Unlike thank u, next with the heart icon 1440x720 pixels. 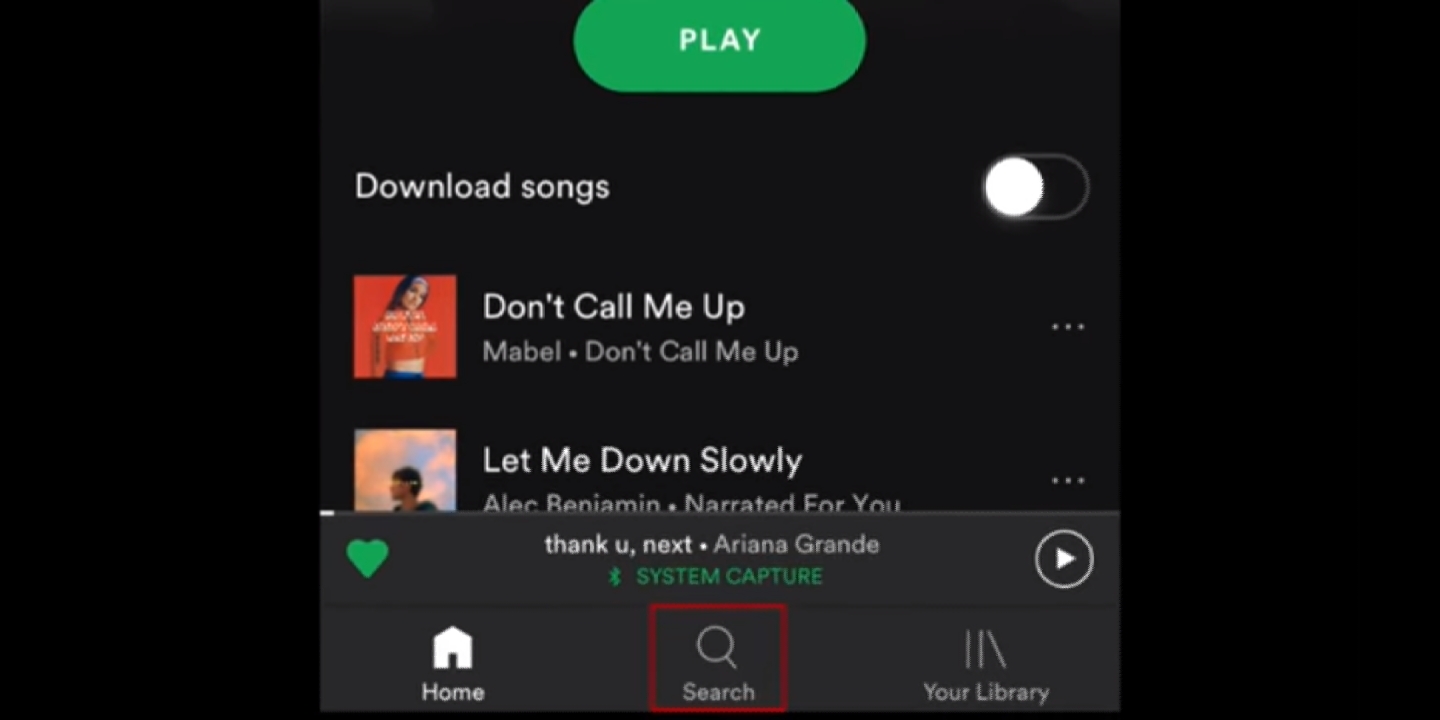(x=367, y=558)
